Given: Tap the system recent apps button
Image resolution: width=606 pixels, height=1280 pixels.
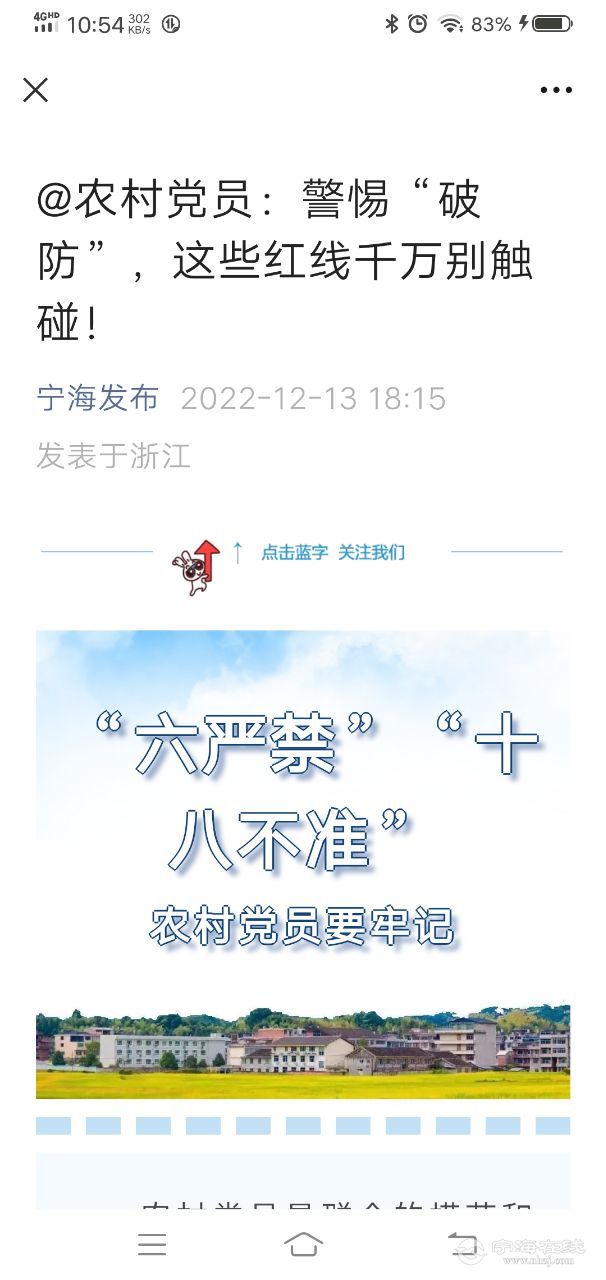Looking at the screenshot, I should point(152,1243).
